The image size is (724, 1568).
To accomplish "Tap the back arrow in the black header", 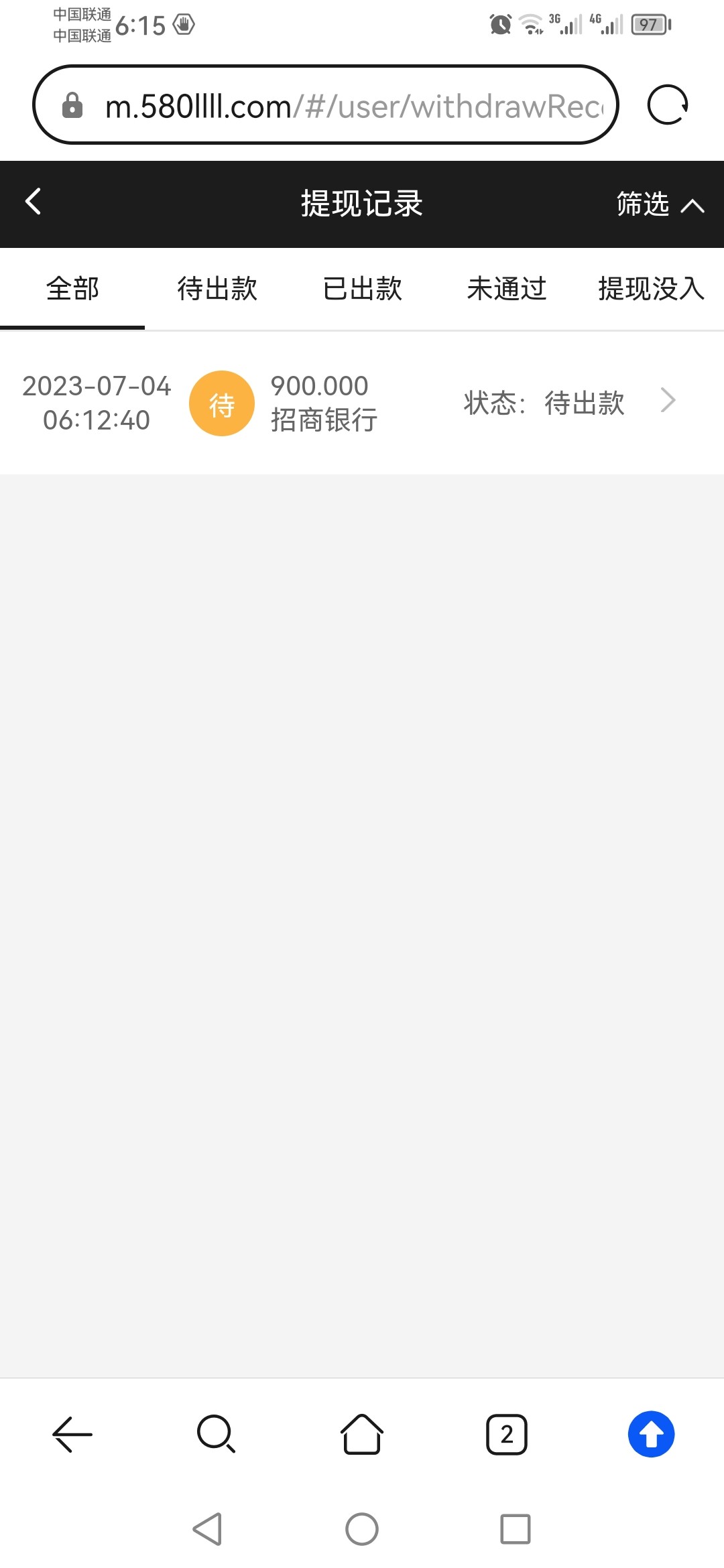I will tap(32, 202).
